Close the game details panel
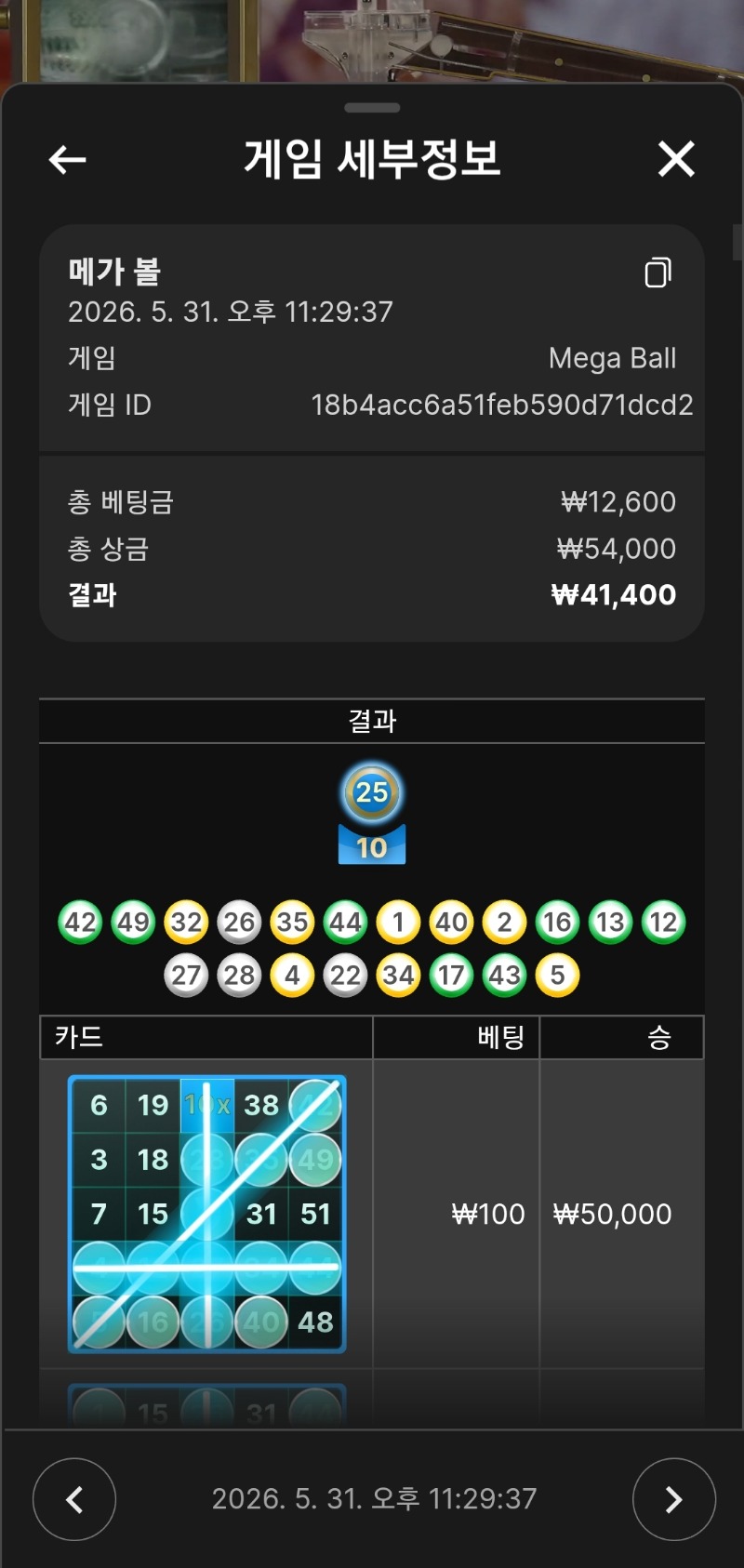744x1568 pixels. 676,159
